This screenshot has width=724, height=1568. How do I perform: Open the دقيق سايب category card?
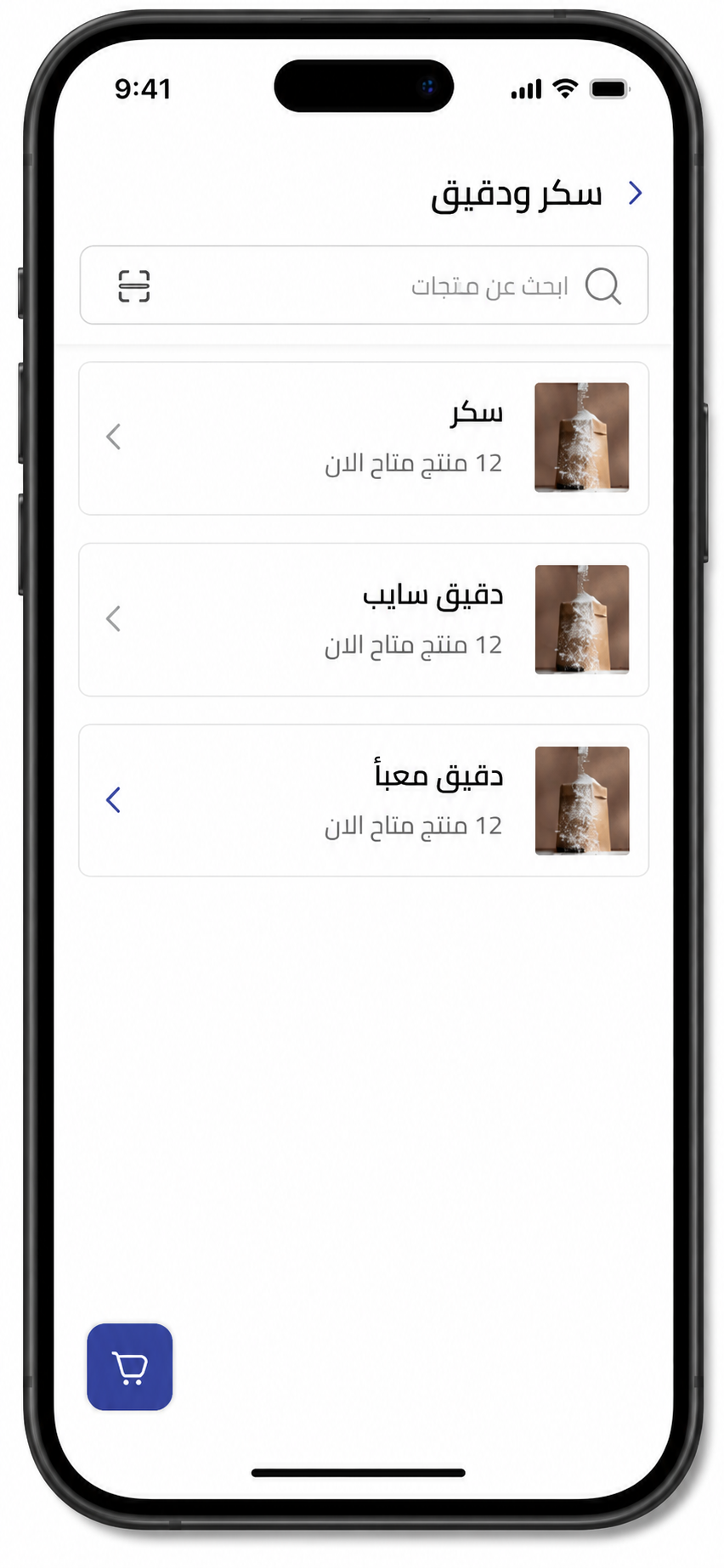(x=364, y=620)
